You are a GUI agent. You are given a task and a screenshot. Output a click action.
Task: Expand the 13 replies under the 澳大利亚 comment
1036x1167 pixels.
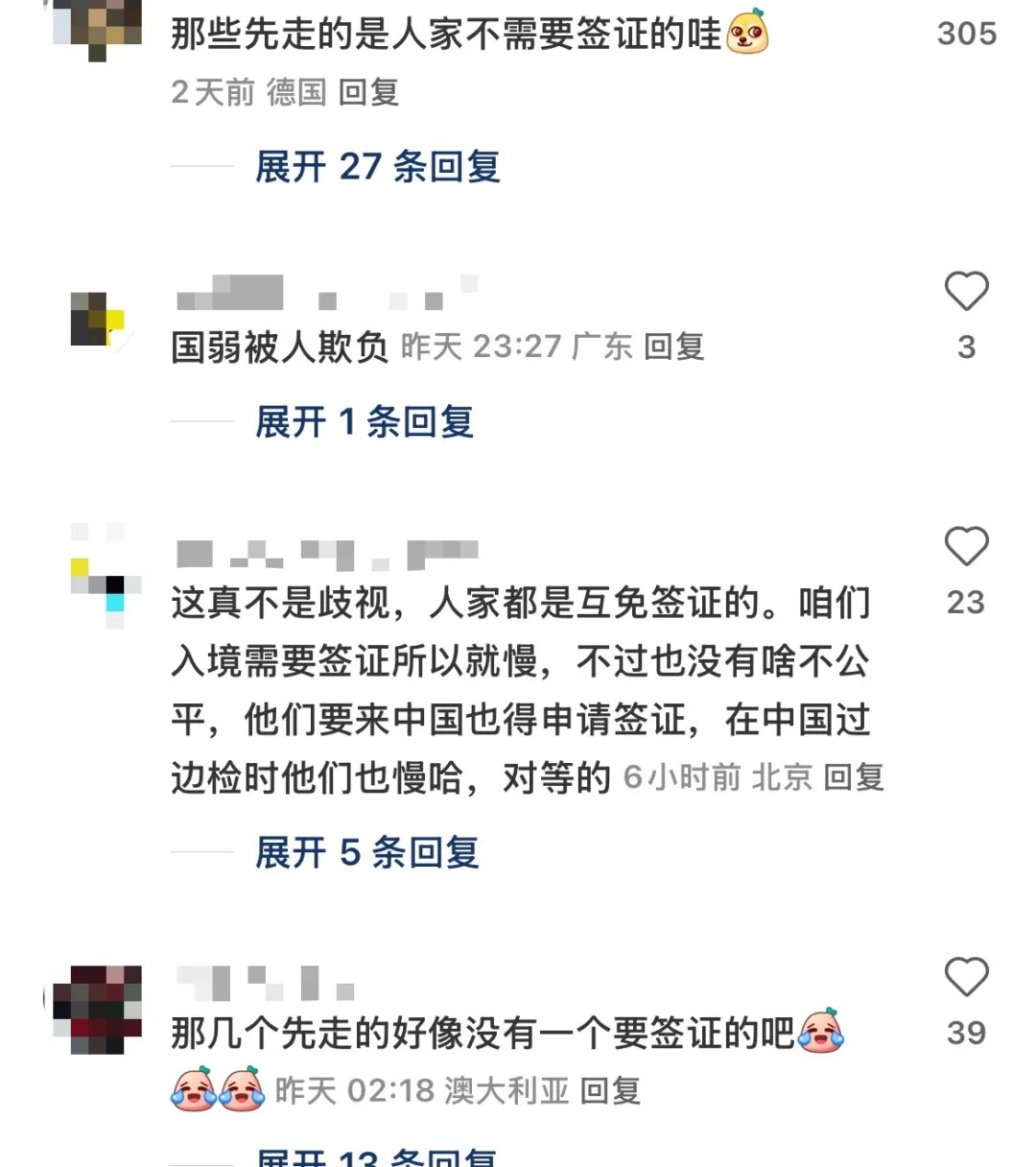click(x=377, y=1157)
